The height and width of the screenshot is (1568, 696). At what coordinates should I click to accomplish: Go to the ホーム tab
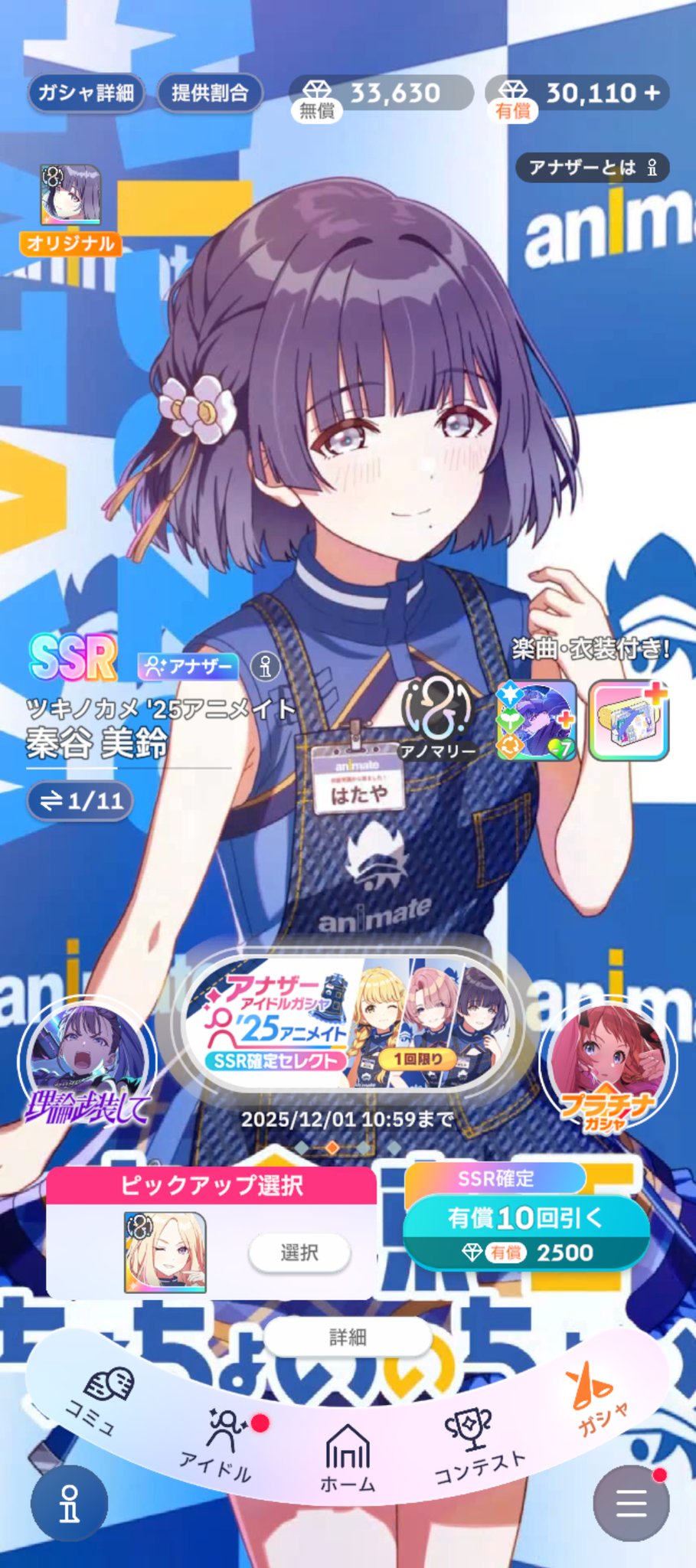pos(348,1460)
